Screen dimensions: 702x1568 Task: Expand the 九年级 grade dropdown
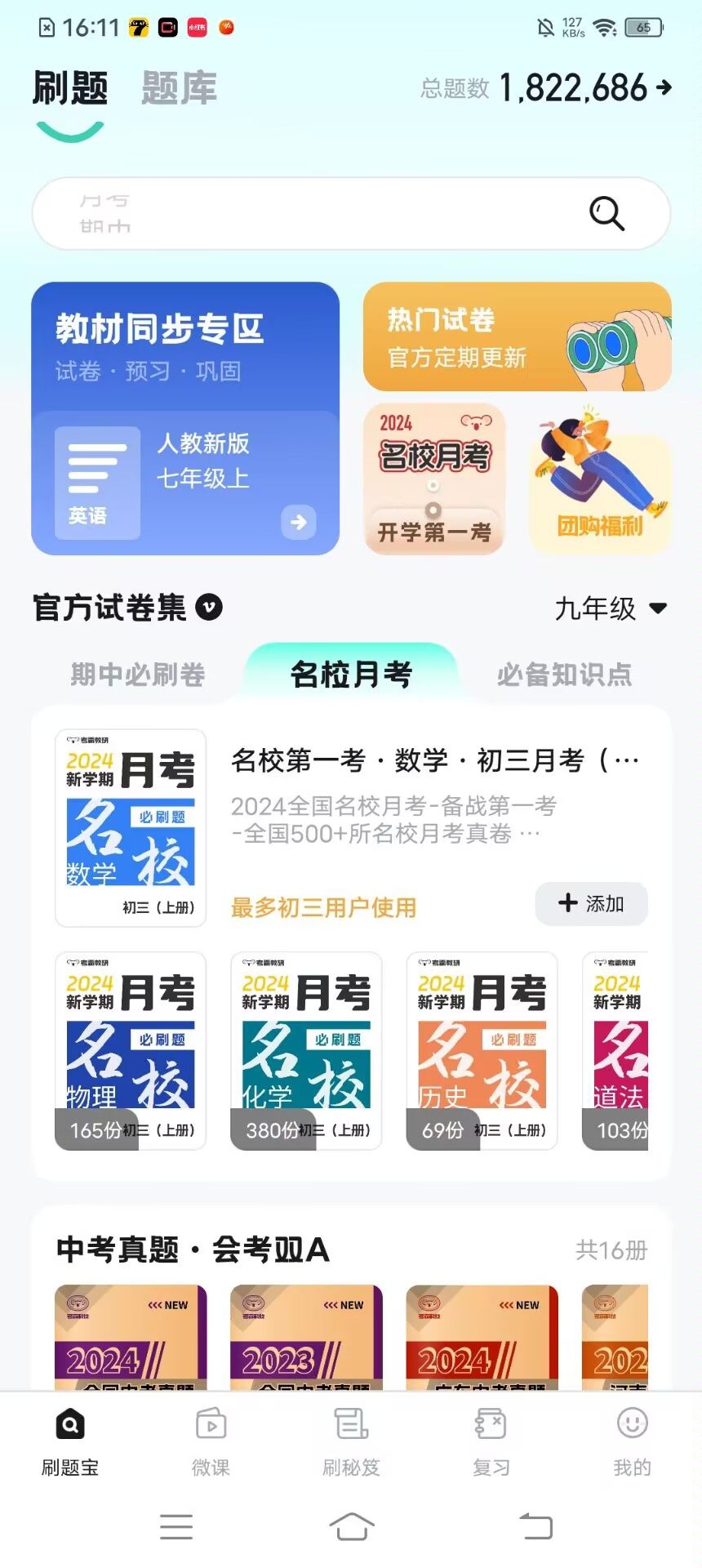611,608
